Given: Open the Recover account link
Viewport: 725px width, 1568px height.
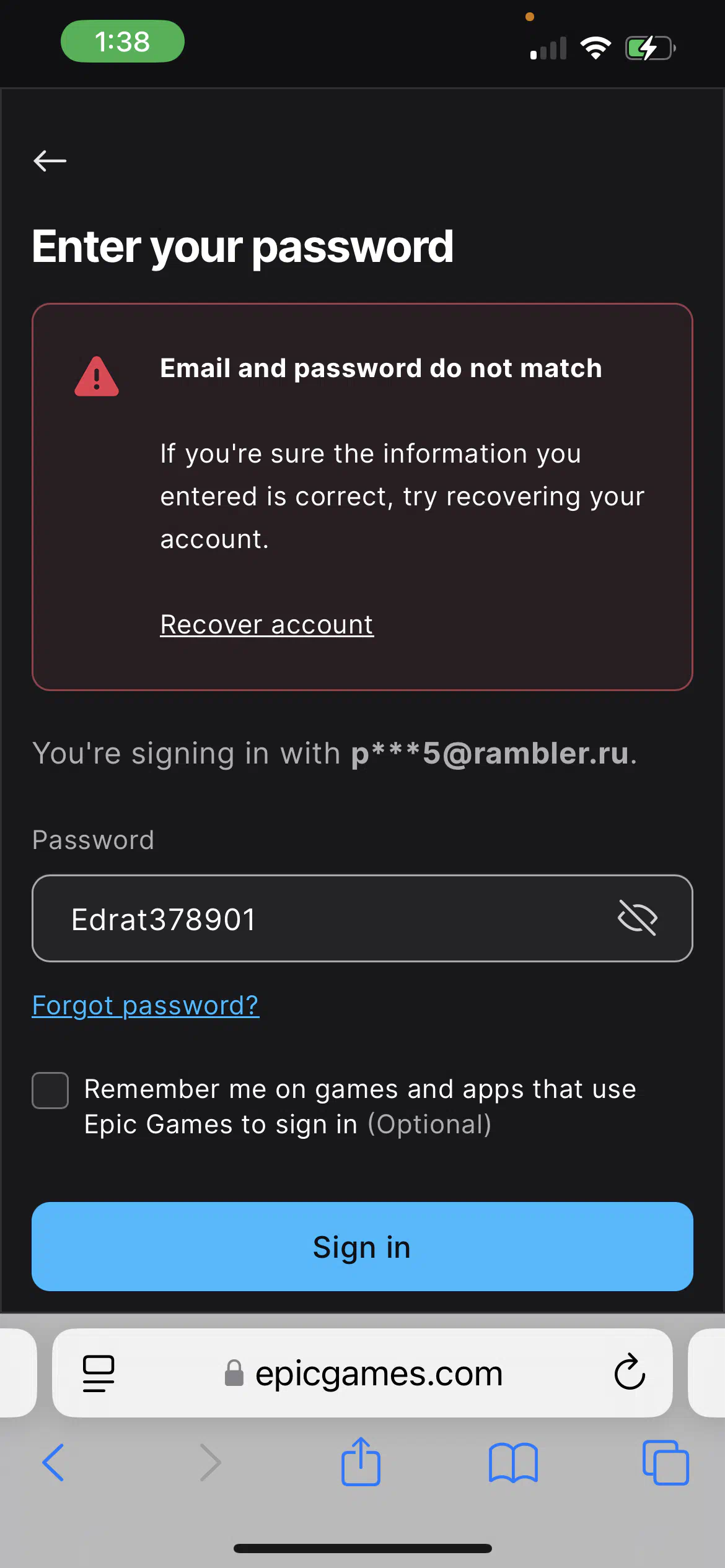Looking at the screenshot, I should click(267, 624).
